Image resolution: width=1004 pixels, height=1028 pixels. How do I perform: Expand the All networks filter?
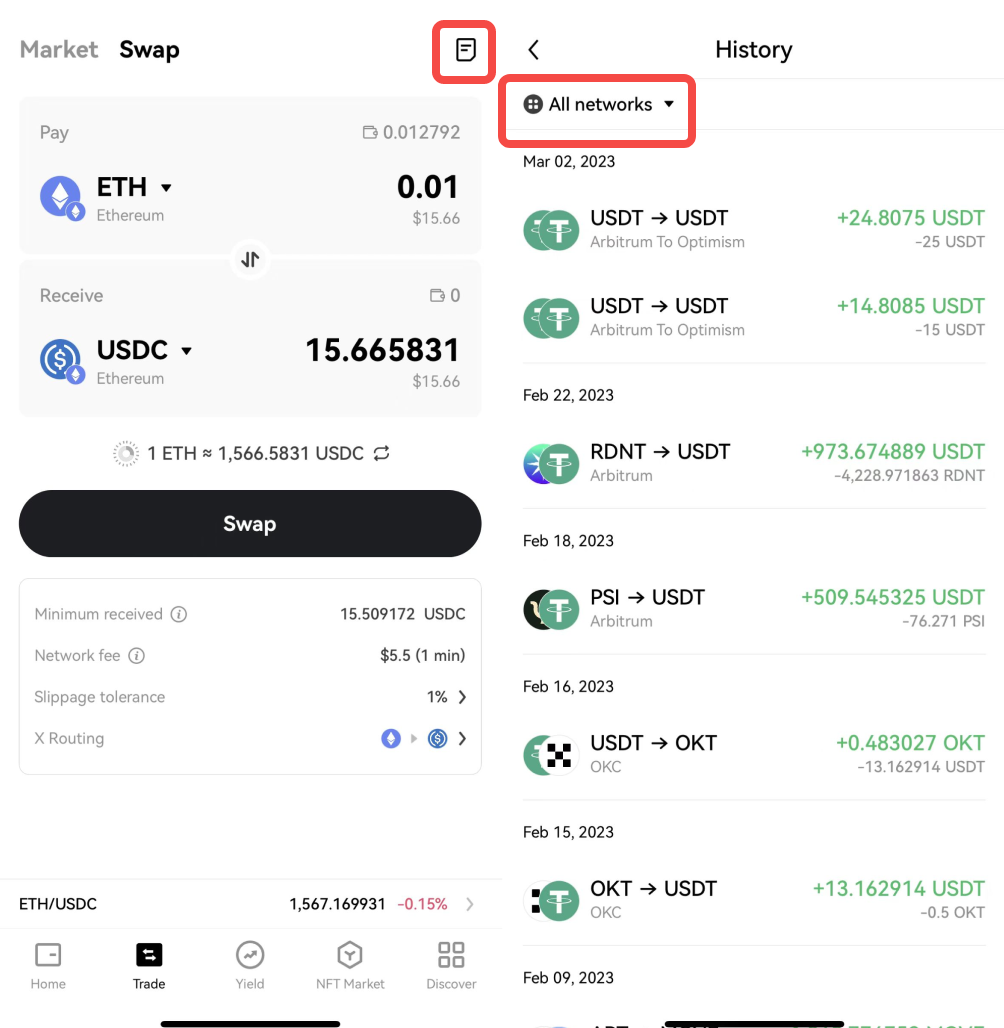(x=600, y=105)
